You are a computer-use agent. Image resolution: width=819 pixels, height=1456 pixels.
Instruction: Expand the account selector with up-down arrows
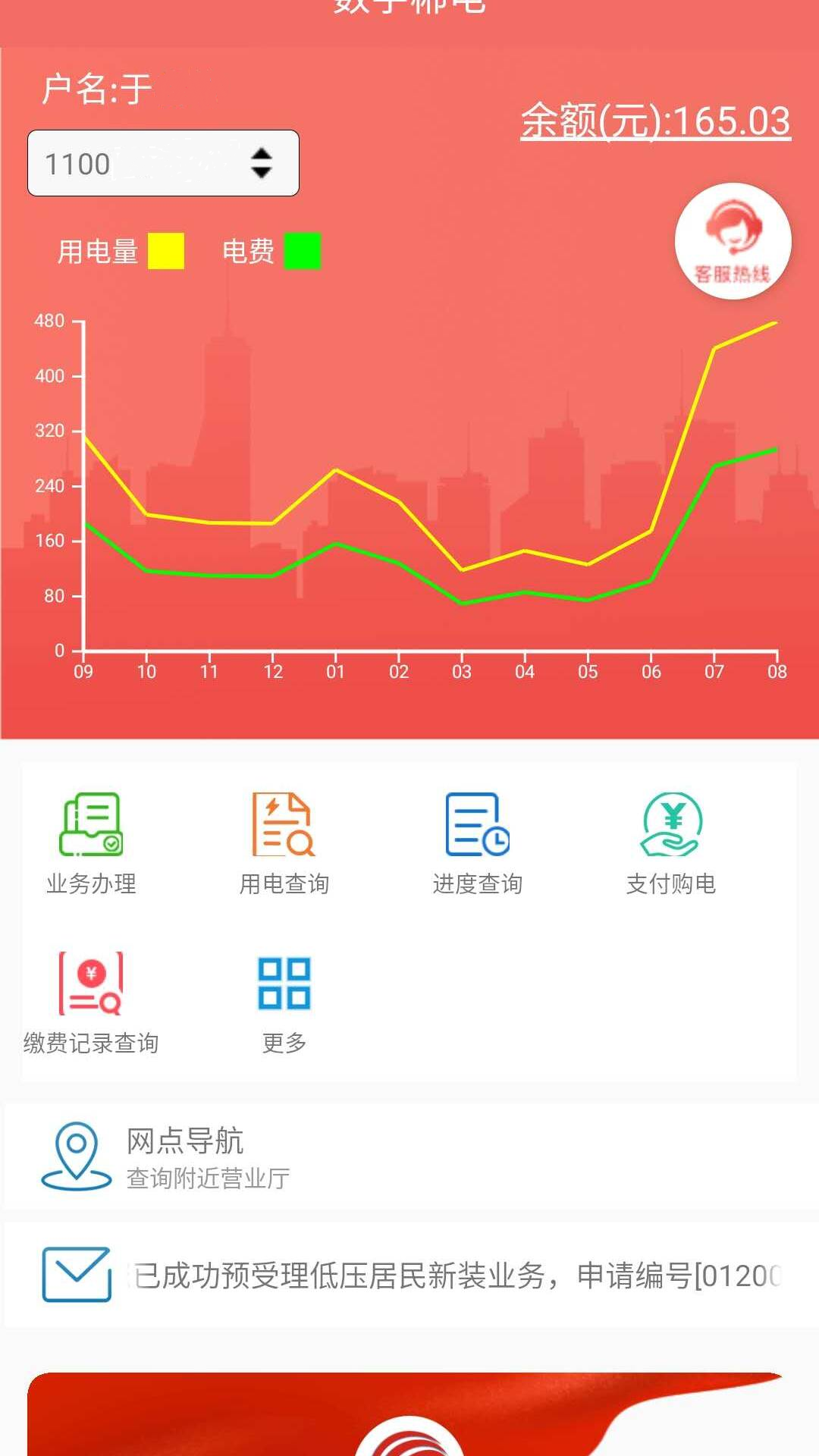pyautogui.click(x=261, y=163)
